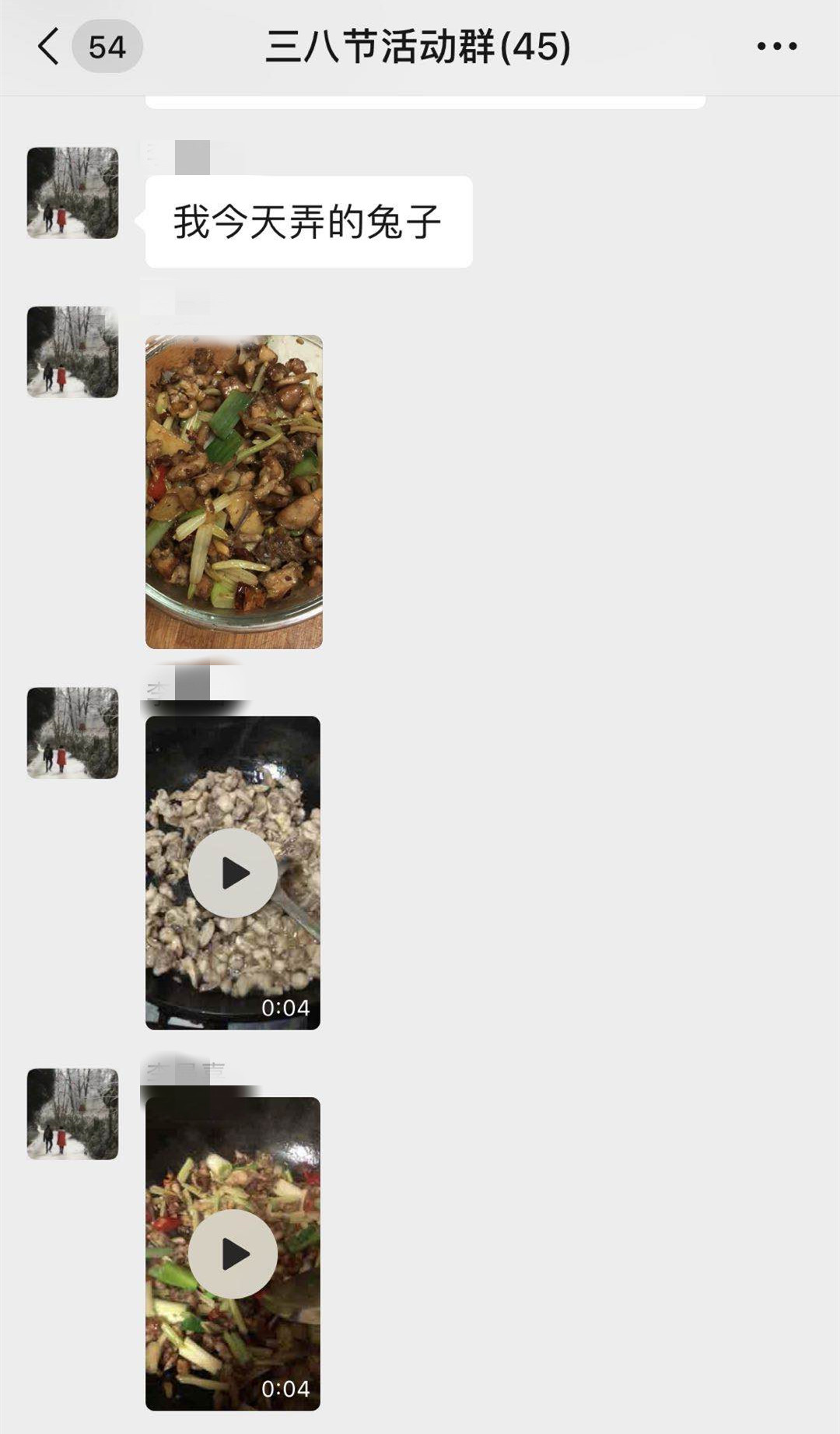840x1434 pixels.
Task: Go back to the chat list
Action: 49,46
